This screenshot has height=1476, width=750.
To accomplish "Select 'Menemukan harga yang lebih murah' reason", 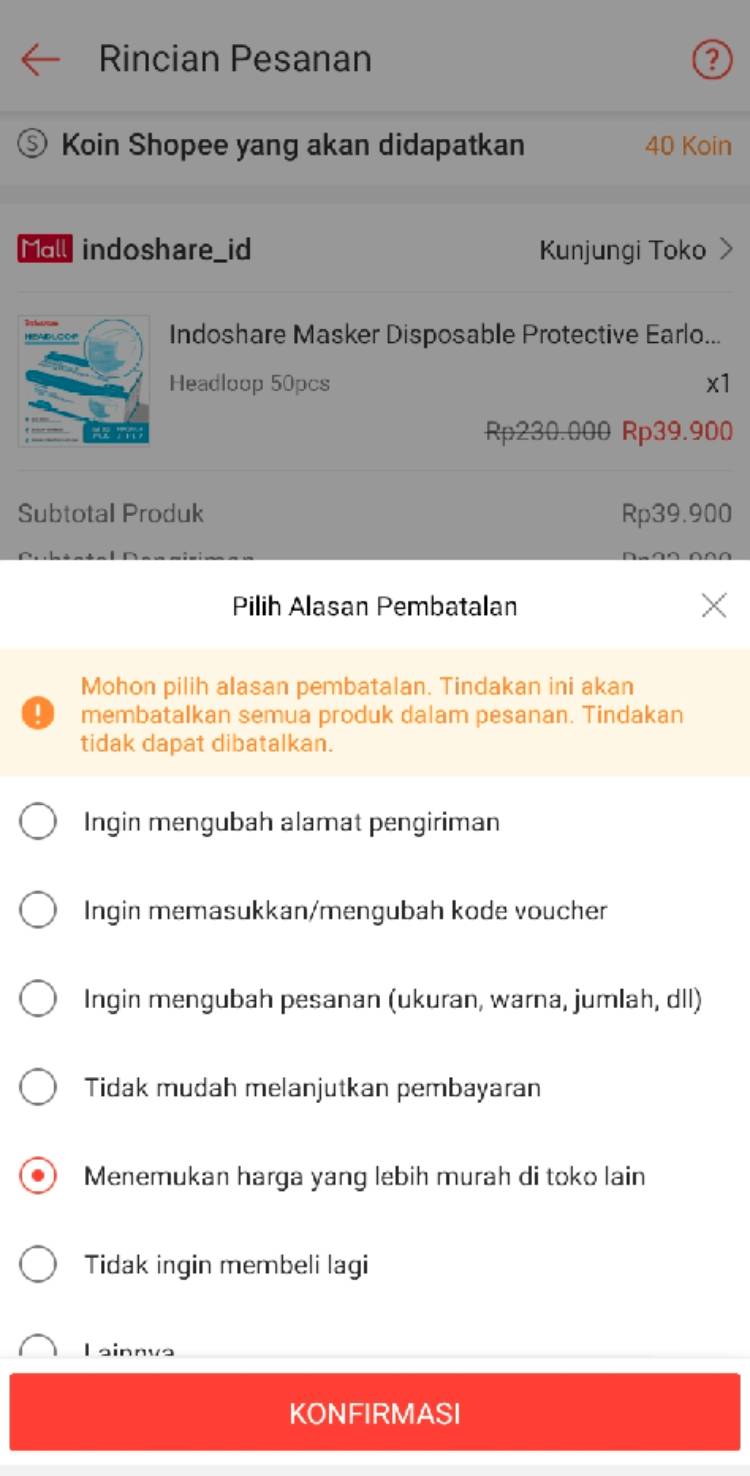I will tap(375, 1176).
